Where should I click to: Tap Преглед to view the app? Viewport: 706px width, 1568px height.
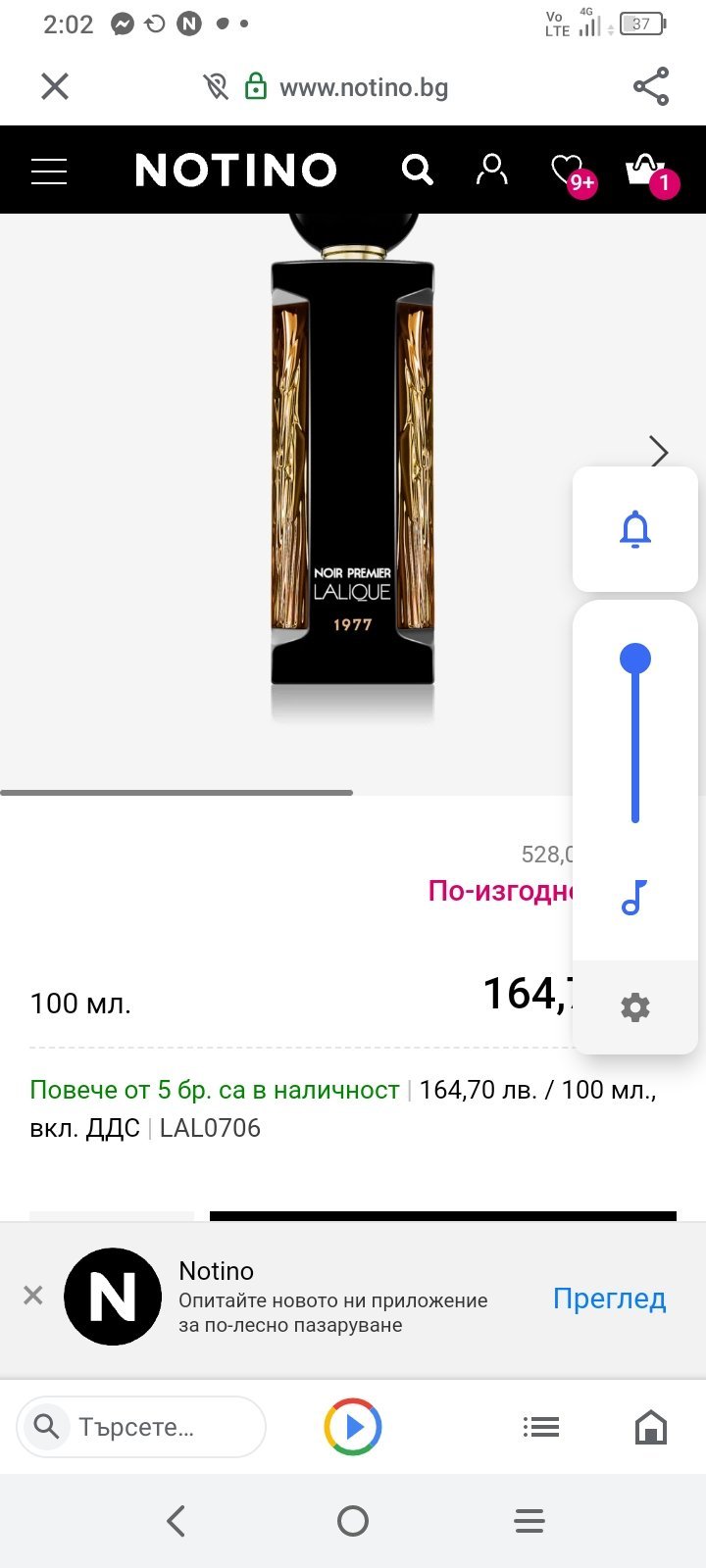pyautogui.click(x=609, y=1298)
